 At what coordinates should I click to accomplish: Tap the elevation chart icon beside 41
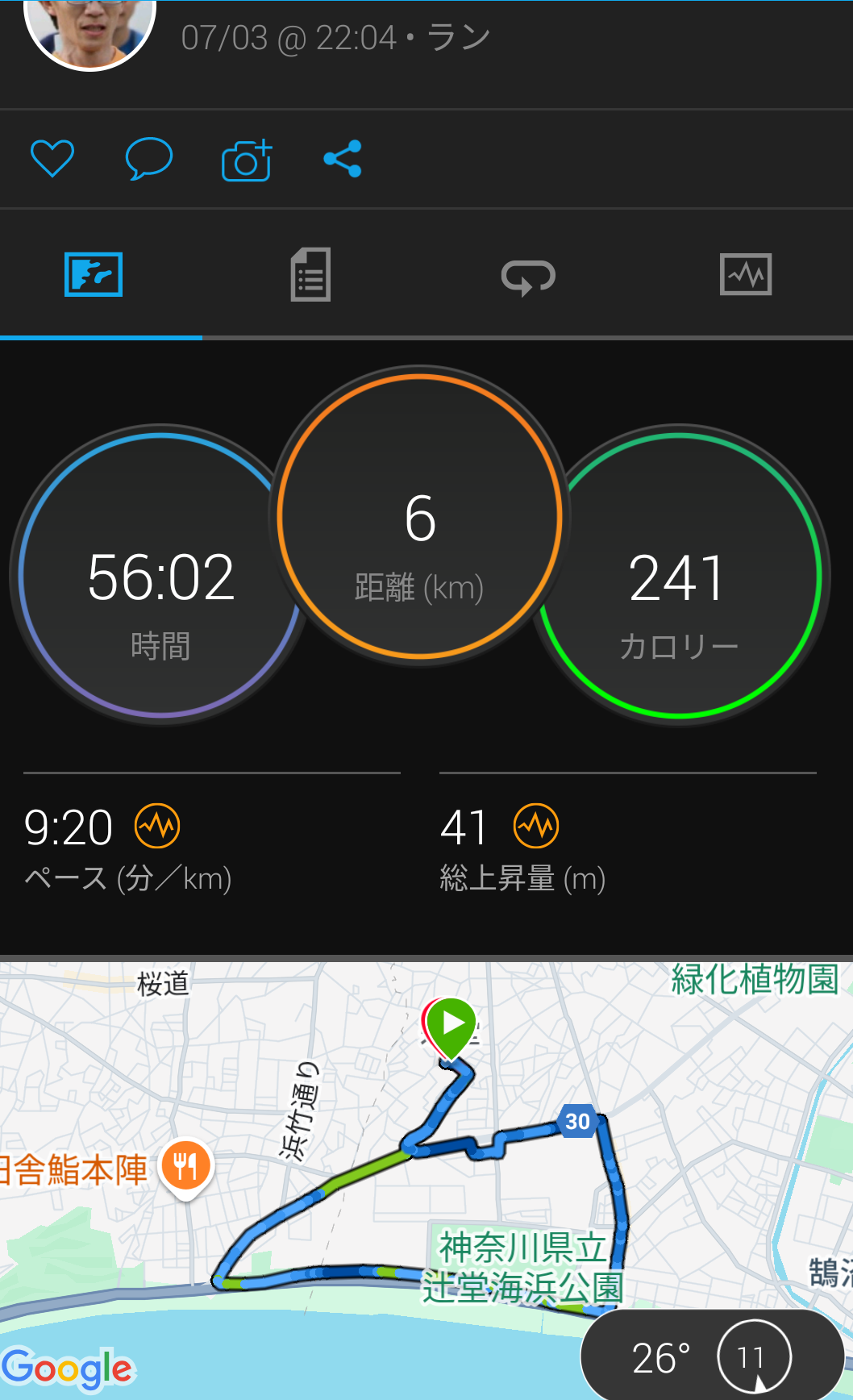point(536,826)
